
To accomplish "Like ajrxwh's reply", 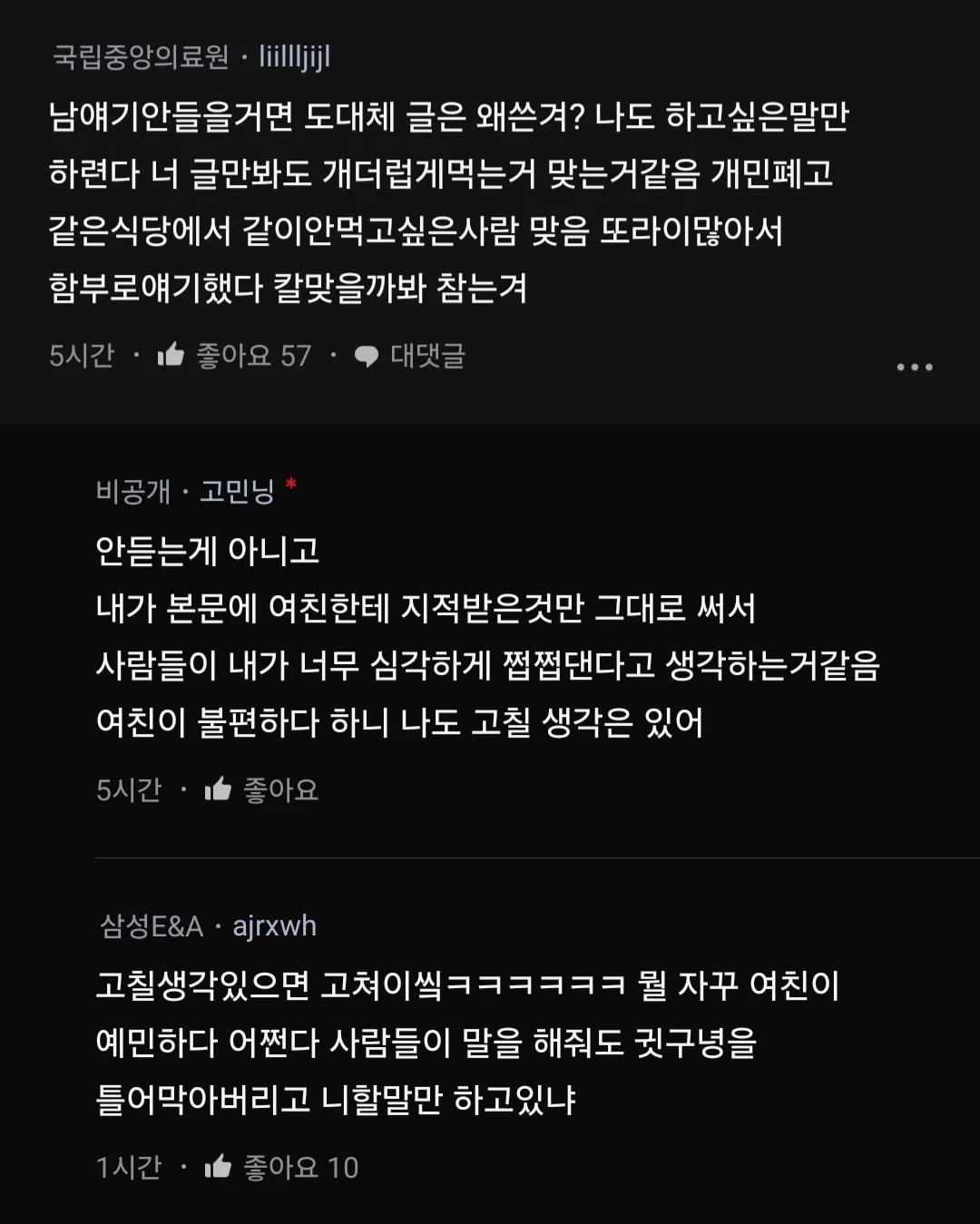I will 219,1167.
